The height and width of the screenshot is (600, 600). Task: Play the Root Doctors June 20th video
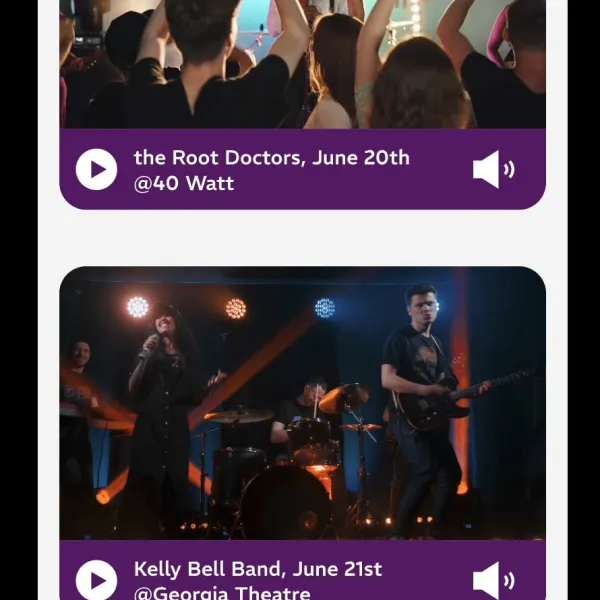[97, 169]
